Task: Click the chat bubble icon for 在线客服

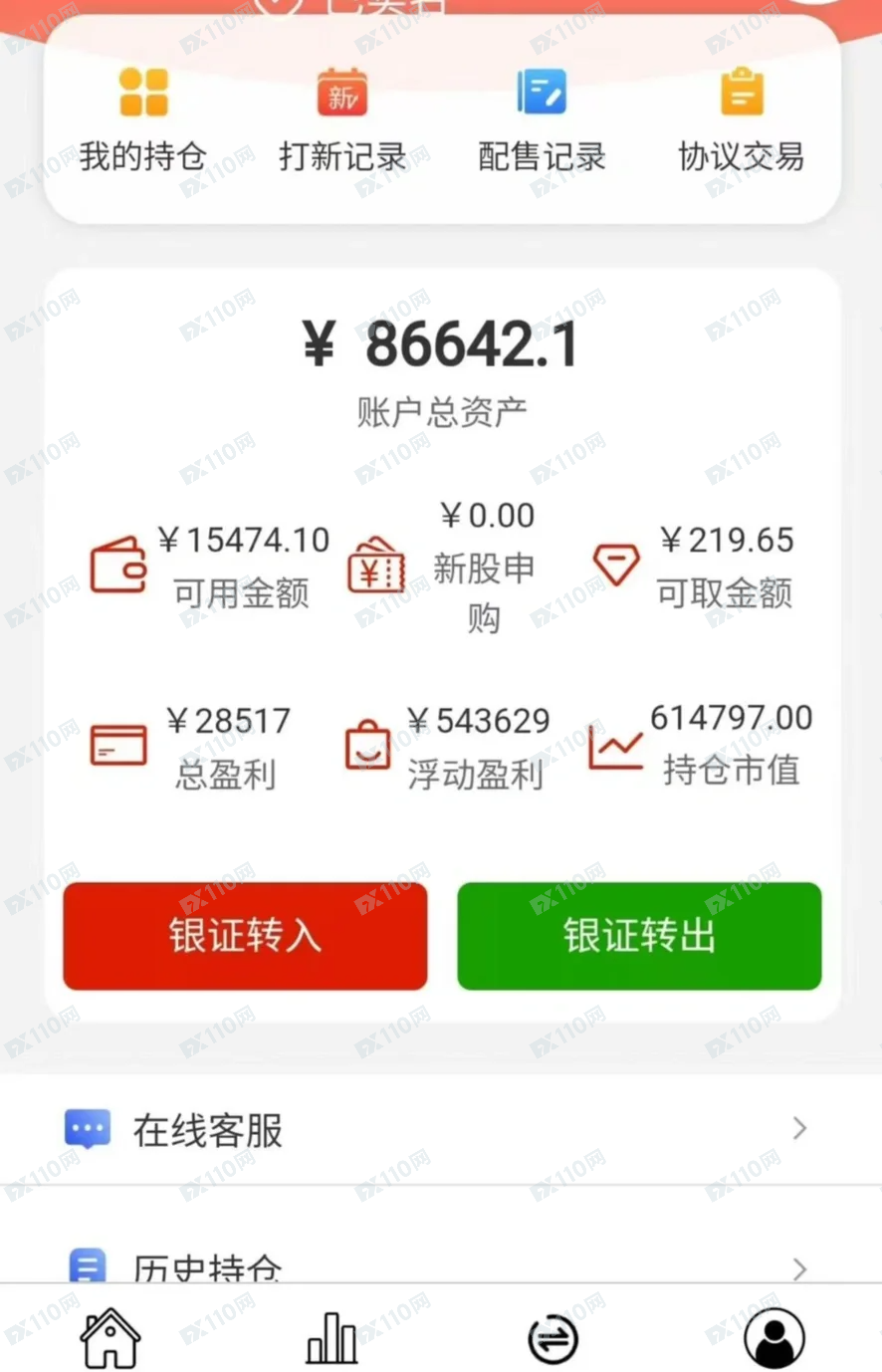Action: (x=87, y=1128)
